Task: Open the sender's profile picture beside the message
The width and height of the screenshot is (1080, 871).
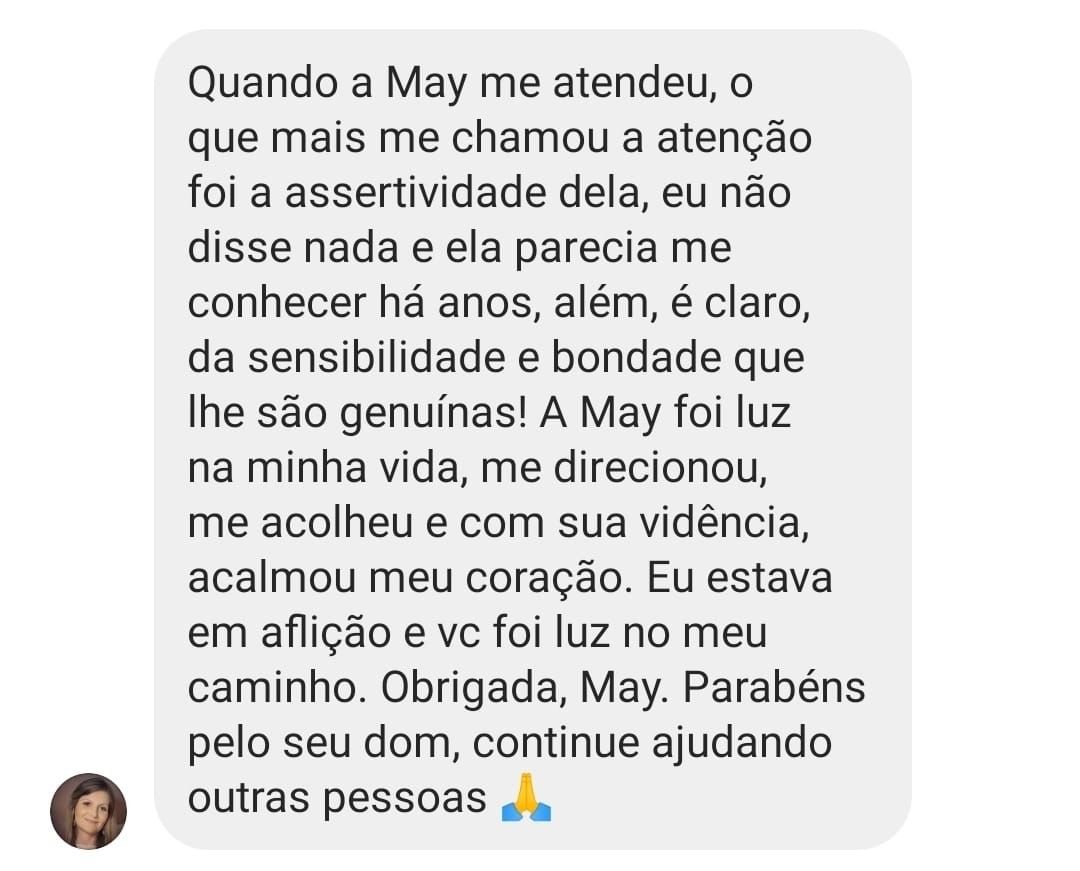Action: tap(88, 811)
